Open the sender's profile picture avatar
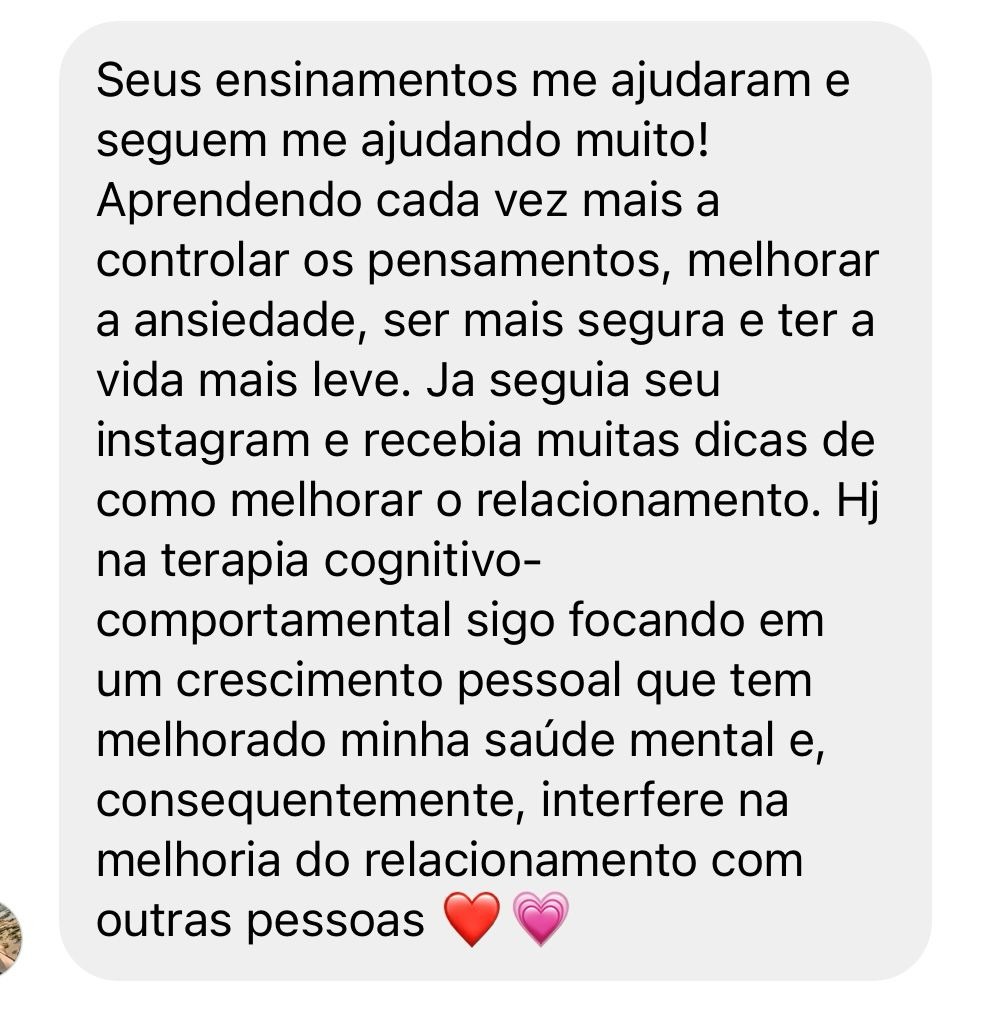The height and width of the screenshot is (1010, 984). tap(8, 937)
